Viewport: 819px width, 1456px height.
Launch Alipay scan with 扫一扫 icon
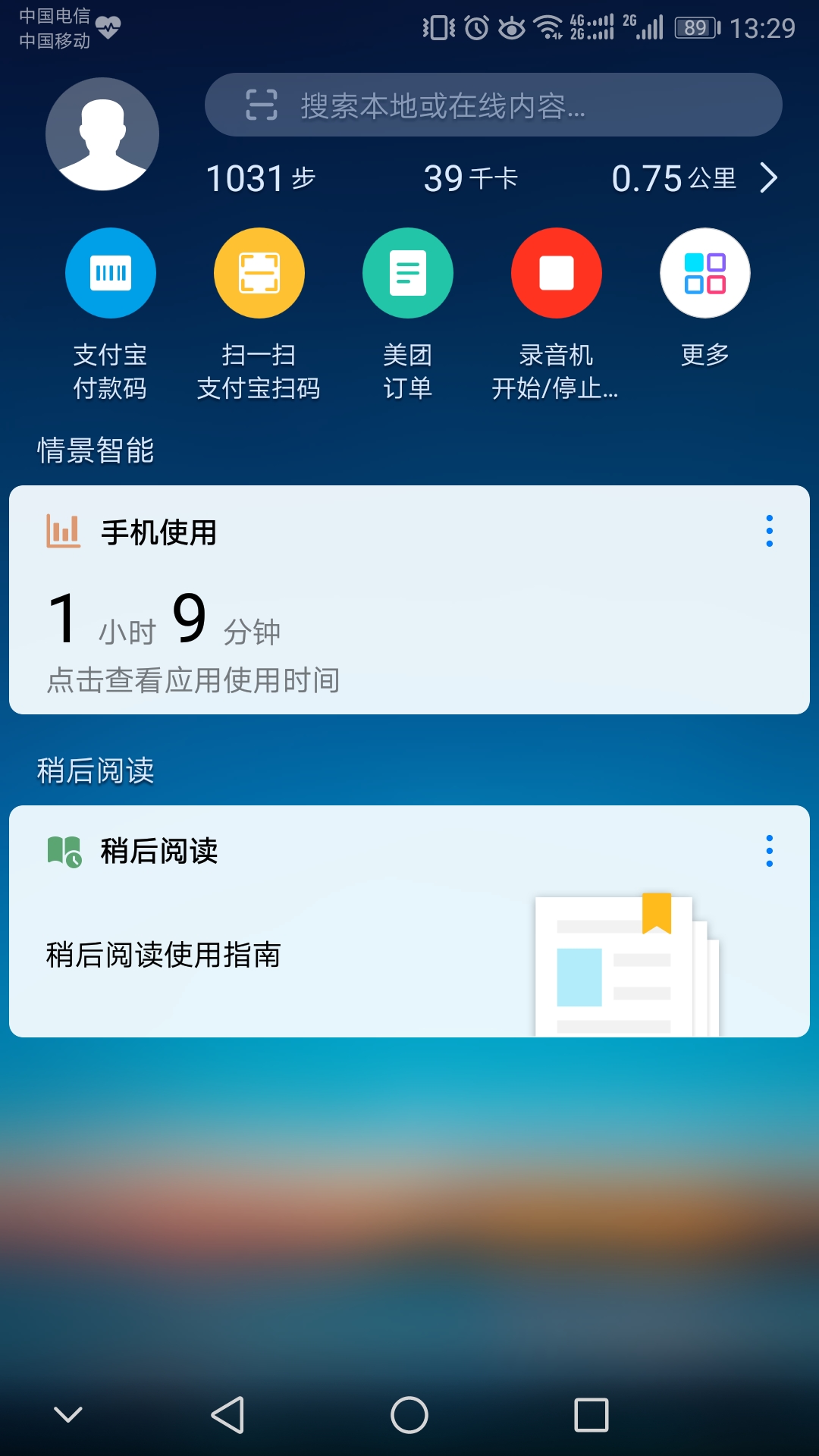coord(259,272)
